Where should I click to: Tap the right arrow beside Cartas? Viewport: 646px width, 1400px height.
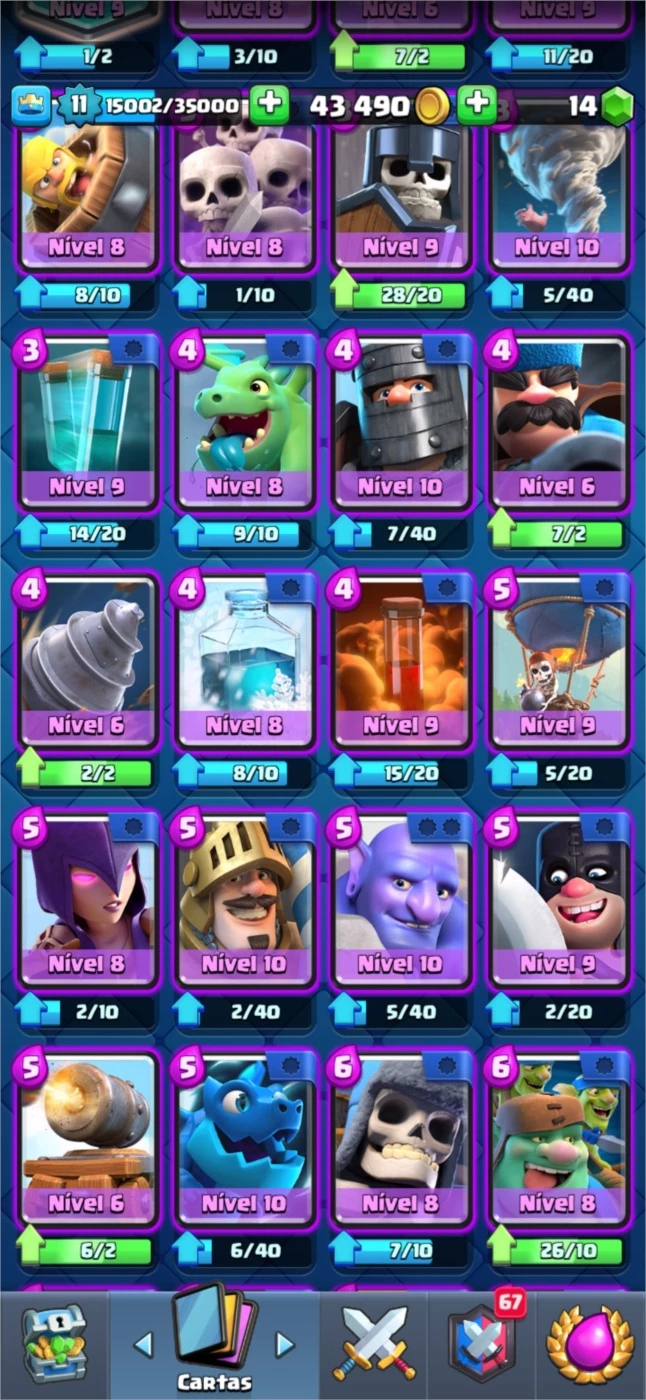click(x=285, y=1343)
